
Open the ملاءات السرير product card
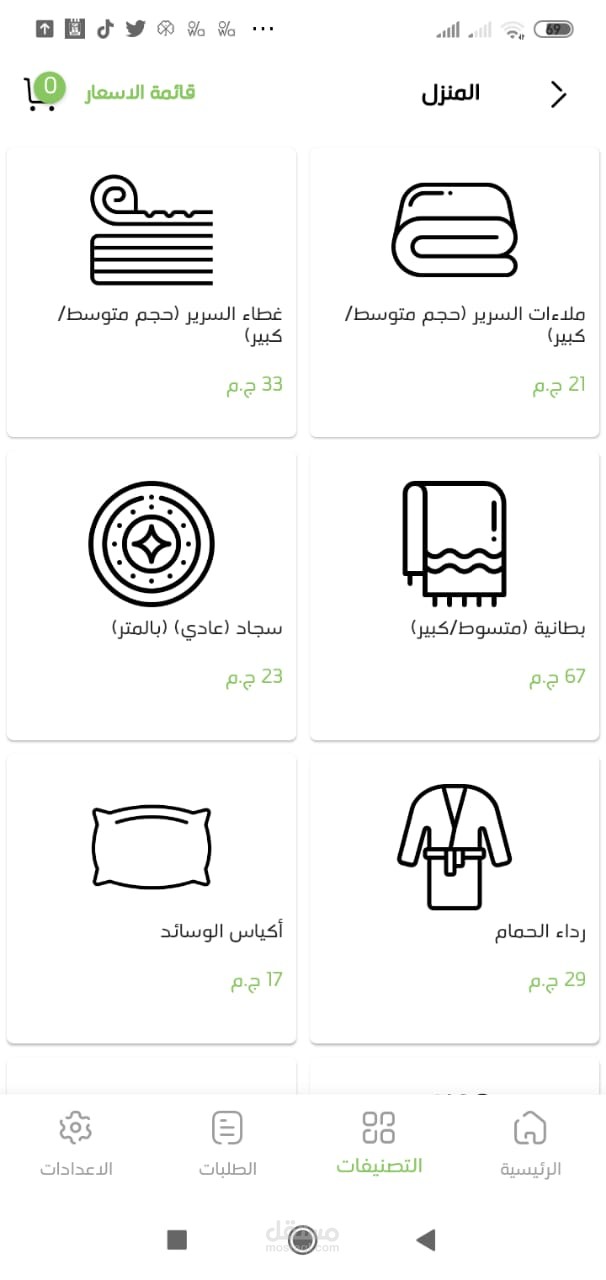tap(455, 292)
